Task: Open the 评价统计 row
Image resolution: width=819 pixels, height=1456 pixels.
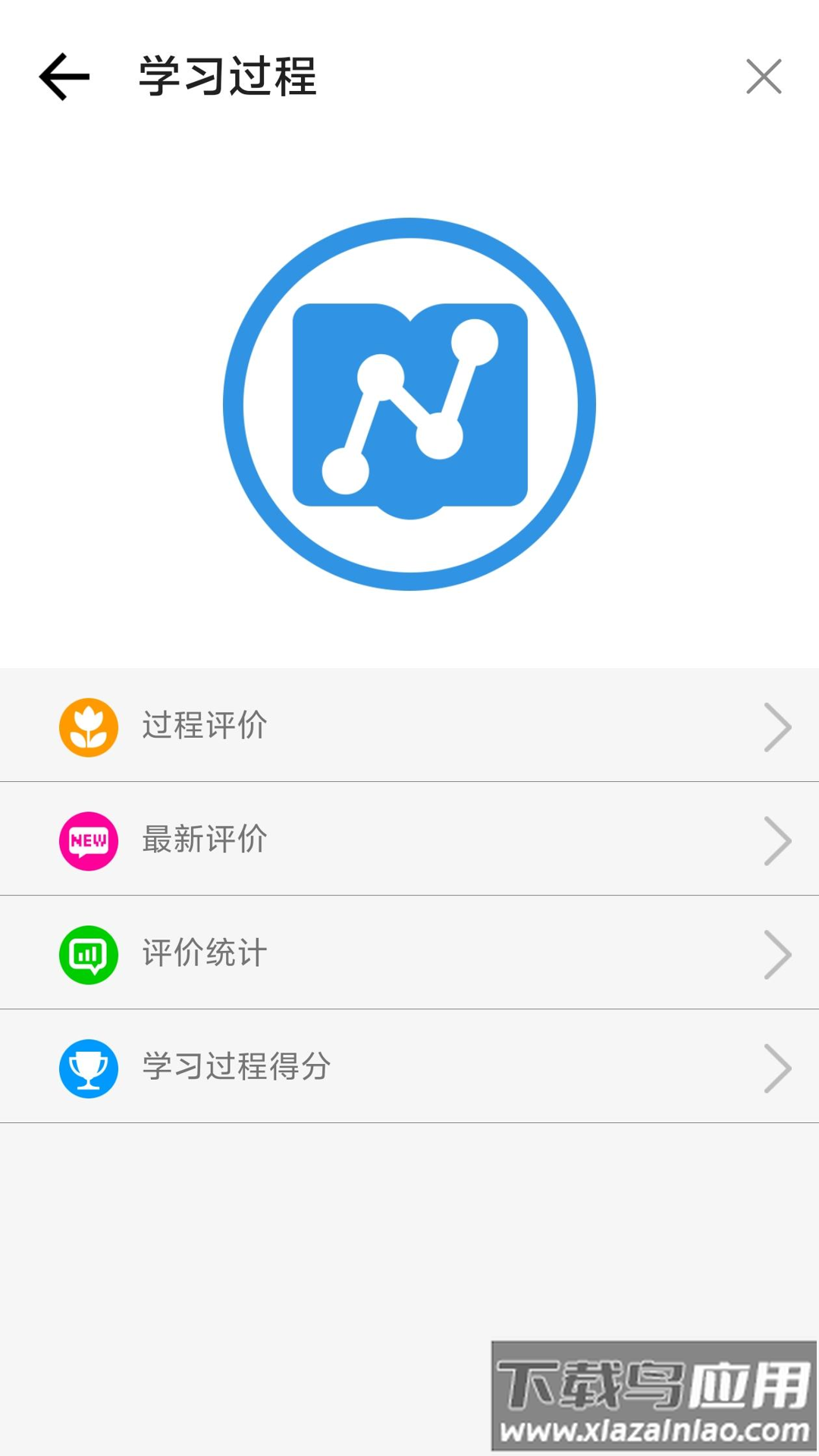Action: tap(409, 953)
